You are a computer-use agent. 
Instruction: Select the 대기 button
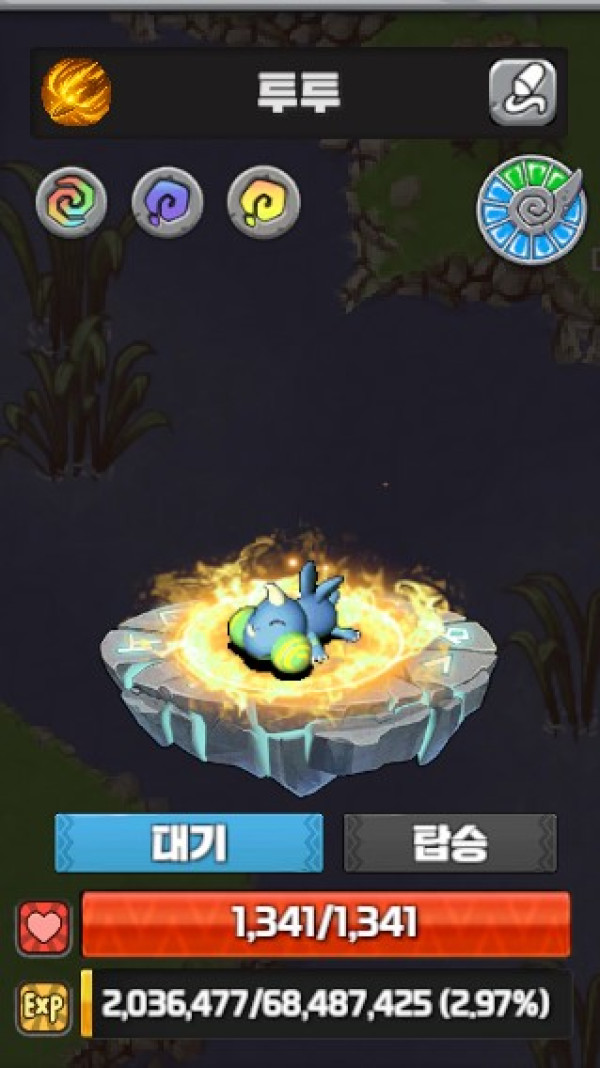(x=189, y=843)
